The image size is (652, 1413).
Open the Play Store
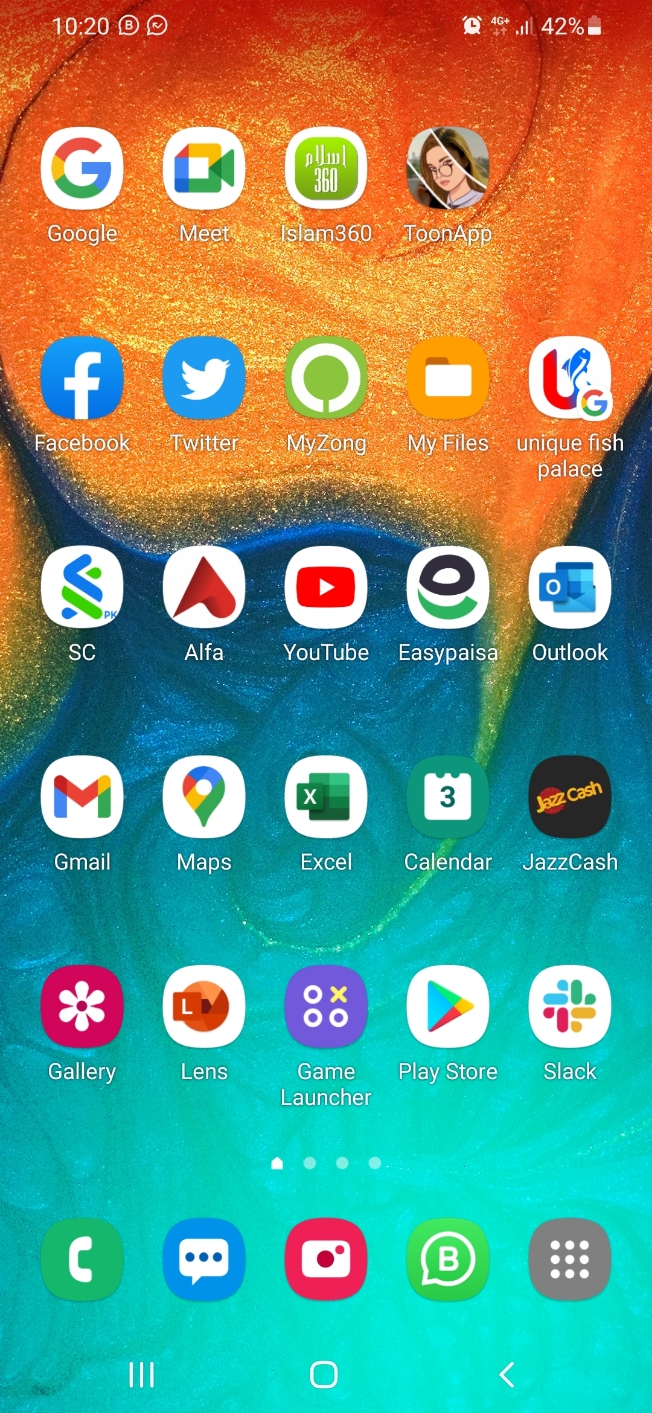[448, 1006]
